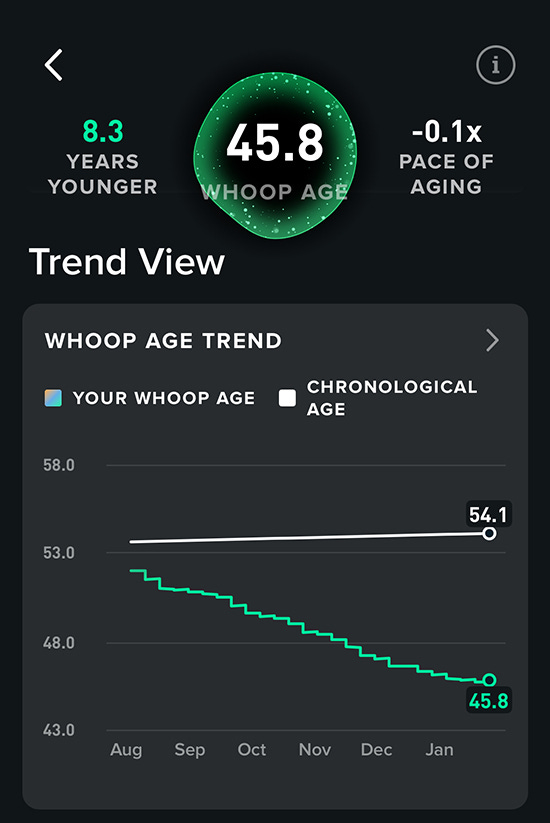
Task: Open the info icon for WHOOP Age
Action: [x=495, y=65]
